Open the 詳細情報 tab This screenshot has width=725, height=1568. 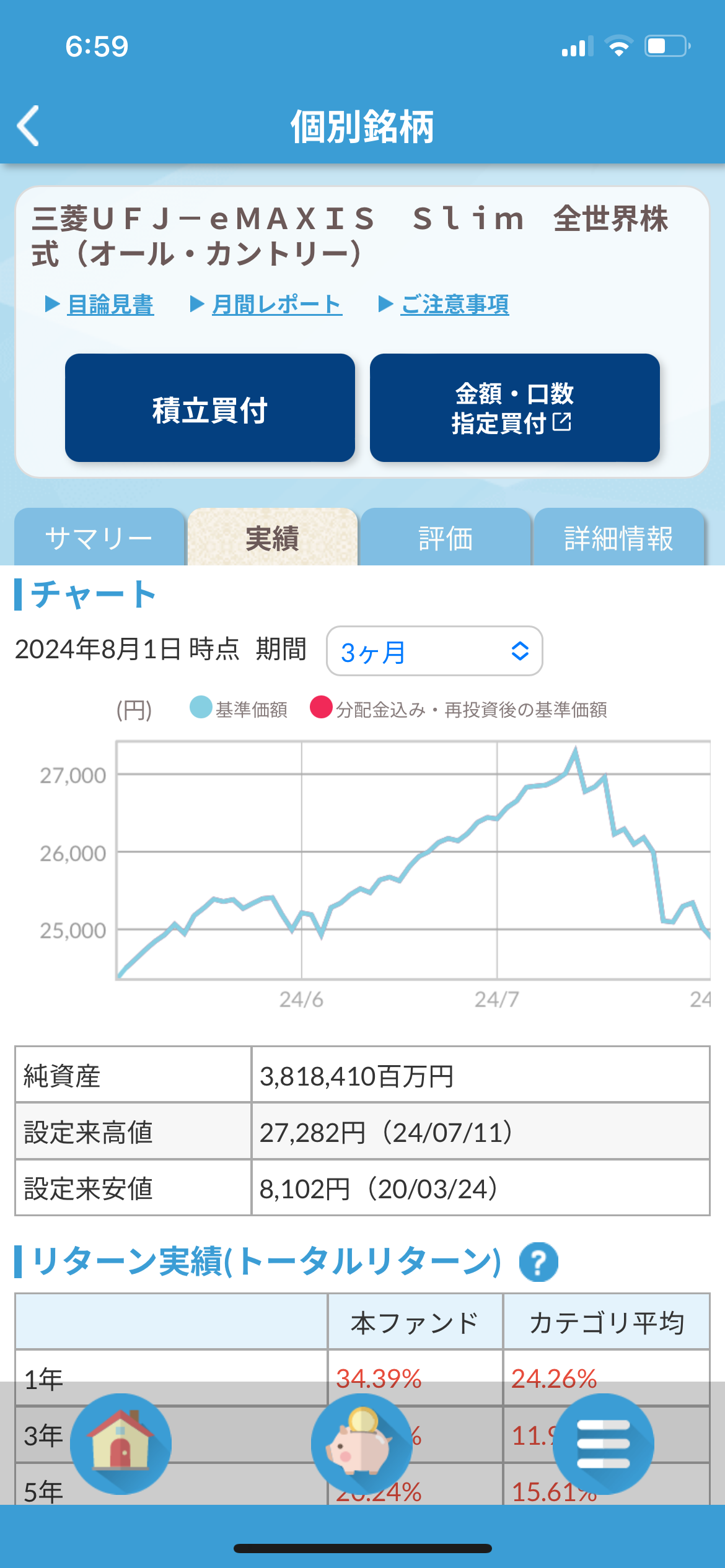[x=619, y=537]
